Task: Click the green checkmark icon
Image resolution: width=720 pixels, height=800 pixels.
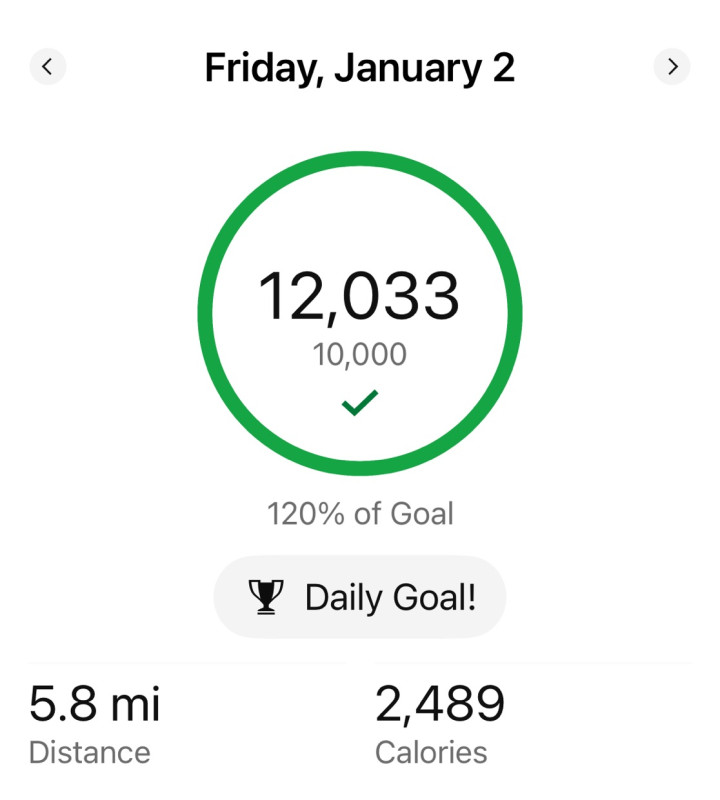Action: tap(360, 400)
